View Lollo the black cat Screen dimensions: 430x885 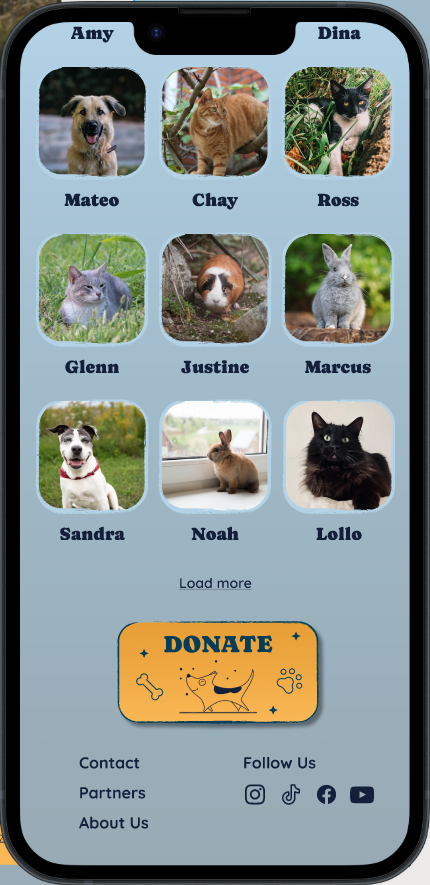[x=338, y=455]
